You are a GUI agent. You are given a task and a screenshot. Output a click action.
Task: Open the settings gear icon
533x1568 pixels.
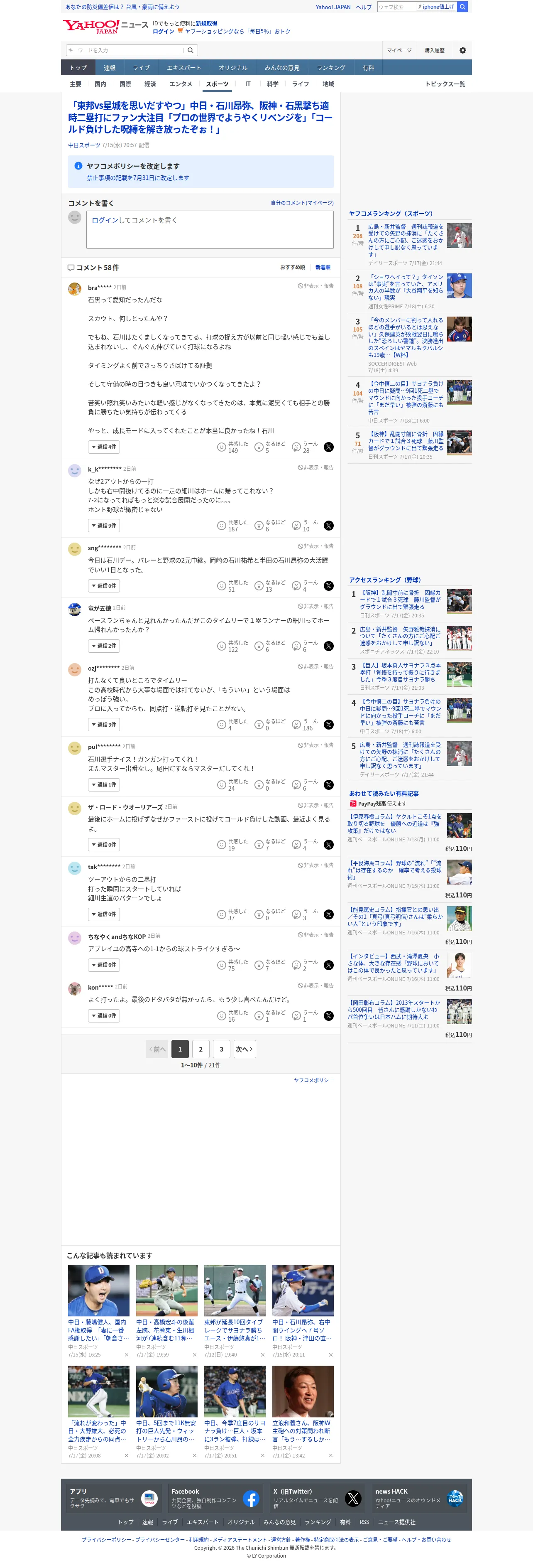tap(462, 51)
